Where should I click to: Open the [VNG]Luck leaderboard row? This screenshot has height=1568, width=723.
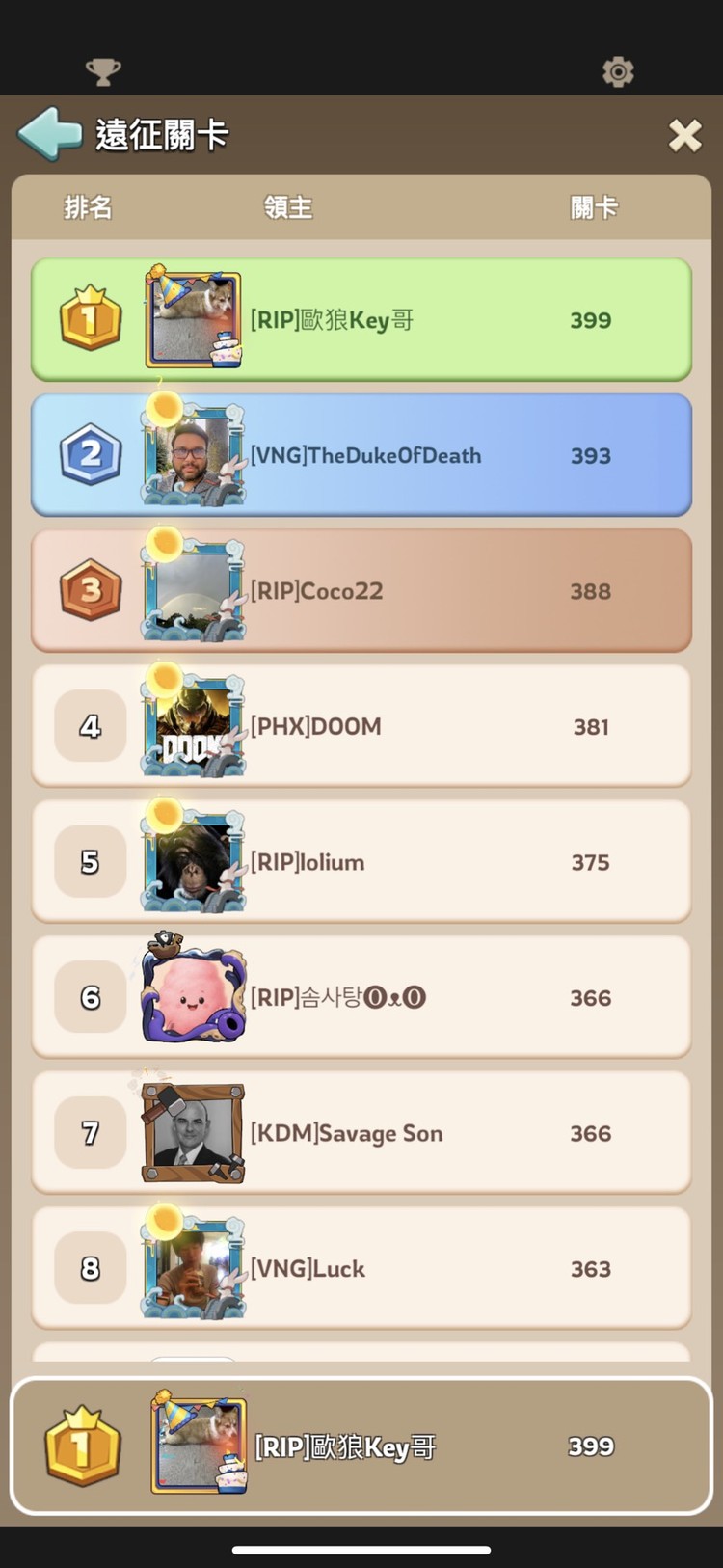point(361,1268)
